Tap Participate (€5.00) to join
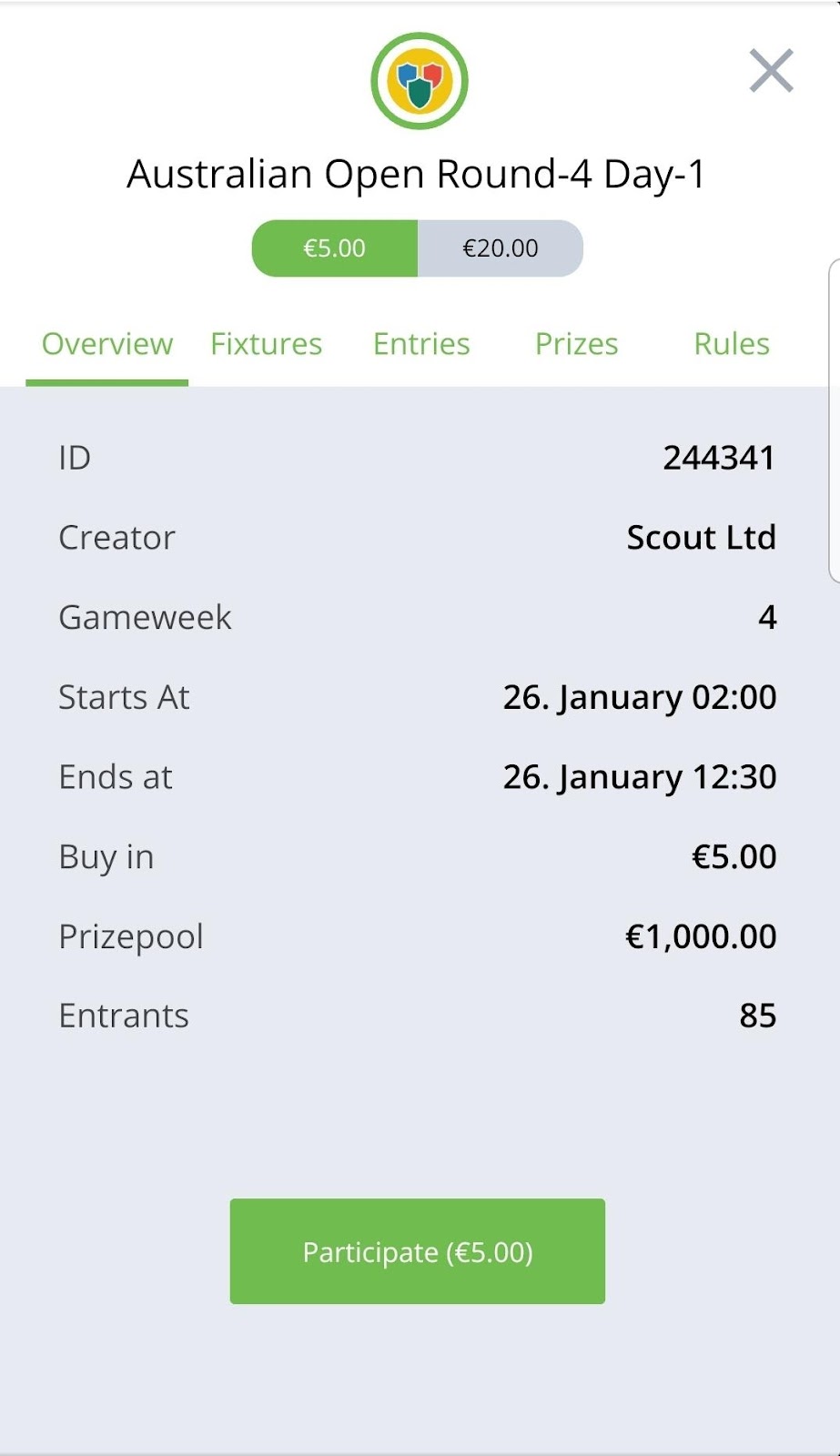 click(x=417, y=1251)
